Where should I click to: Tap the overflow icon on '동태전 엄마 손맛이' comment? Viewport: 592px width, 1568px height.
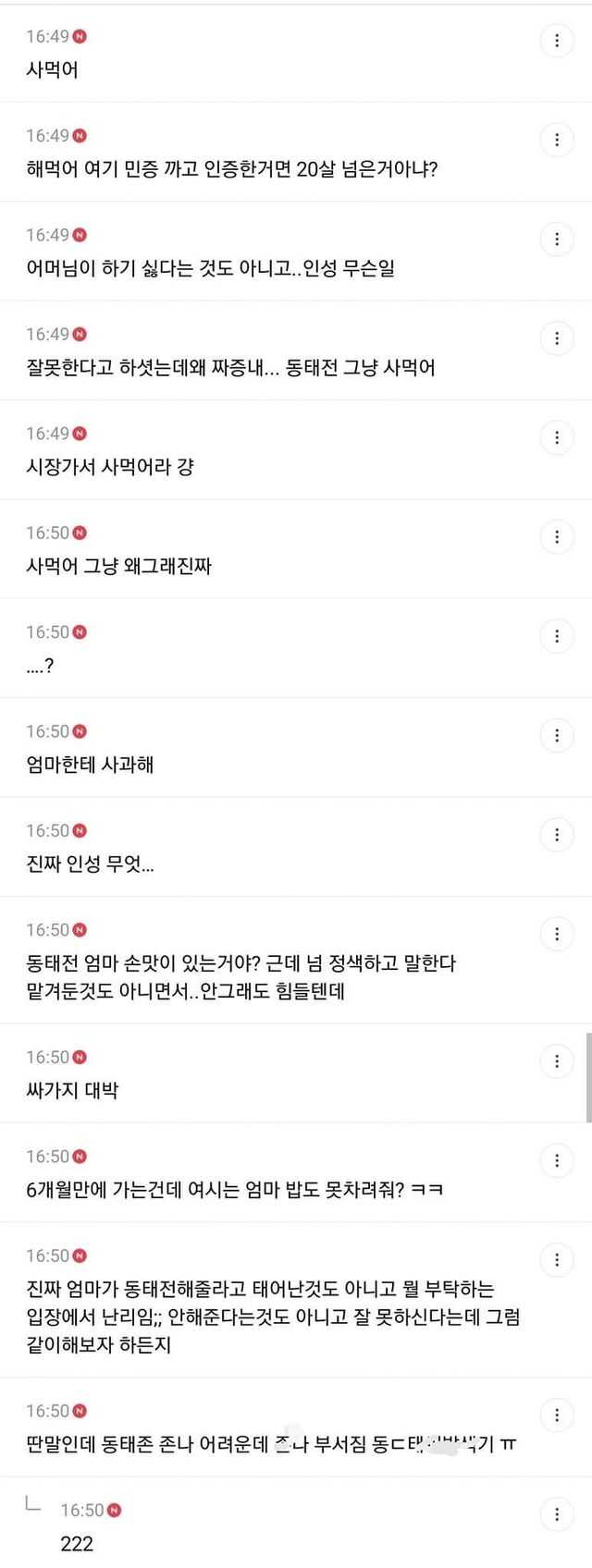(557, 934)
